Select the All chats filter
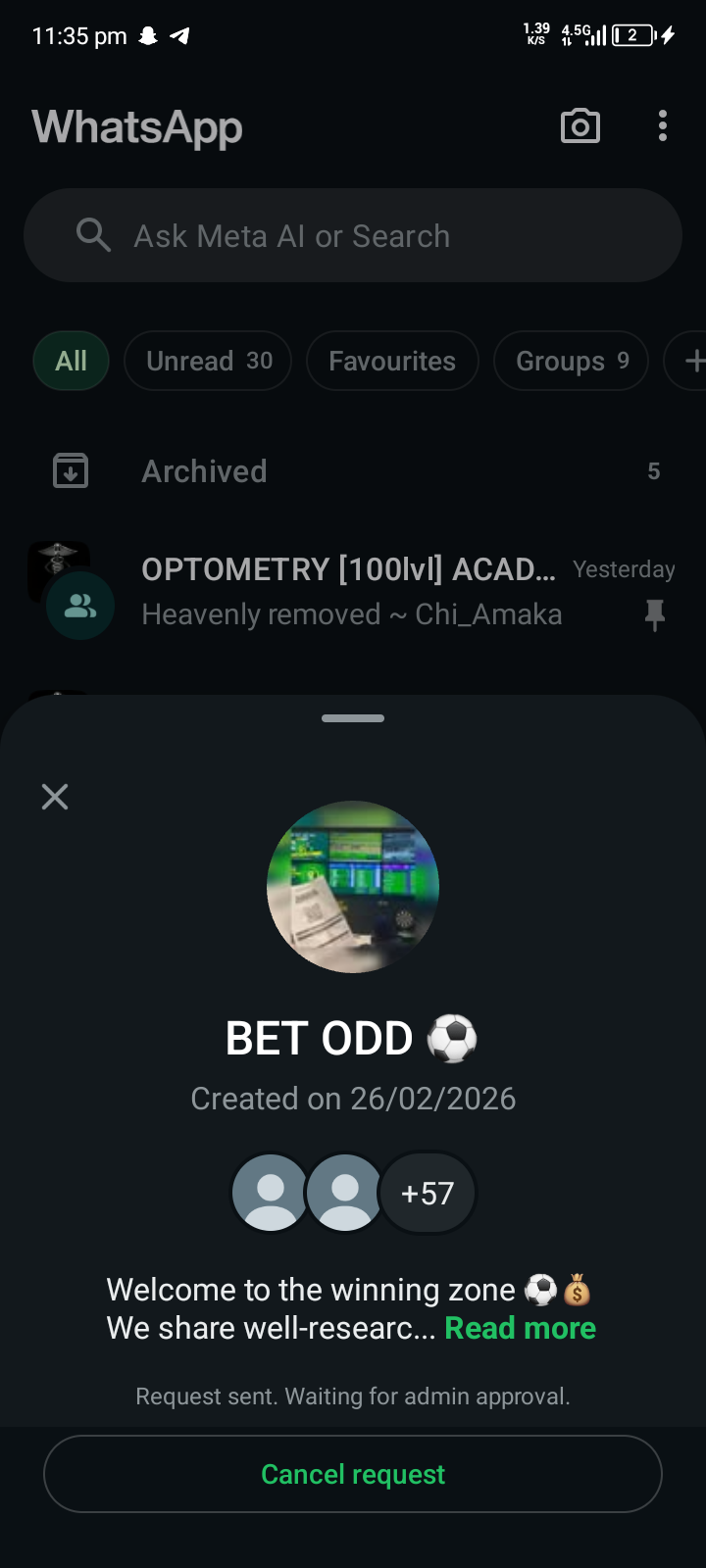The width and height of the screenshot is (706, 1568). point(71,362)
